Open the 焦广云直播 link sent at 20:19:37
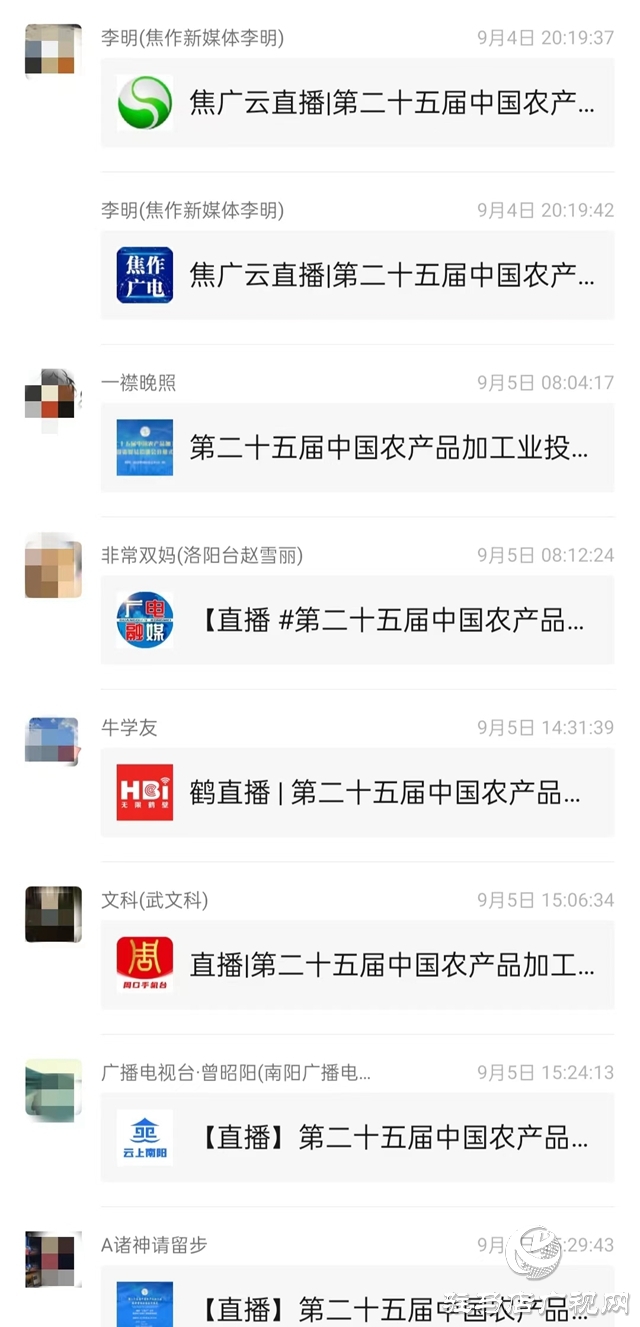Image resolution: width=640 pixels, height=1327 pixels. coord(357,103)
